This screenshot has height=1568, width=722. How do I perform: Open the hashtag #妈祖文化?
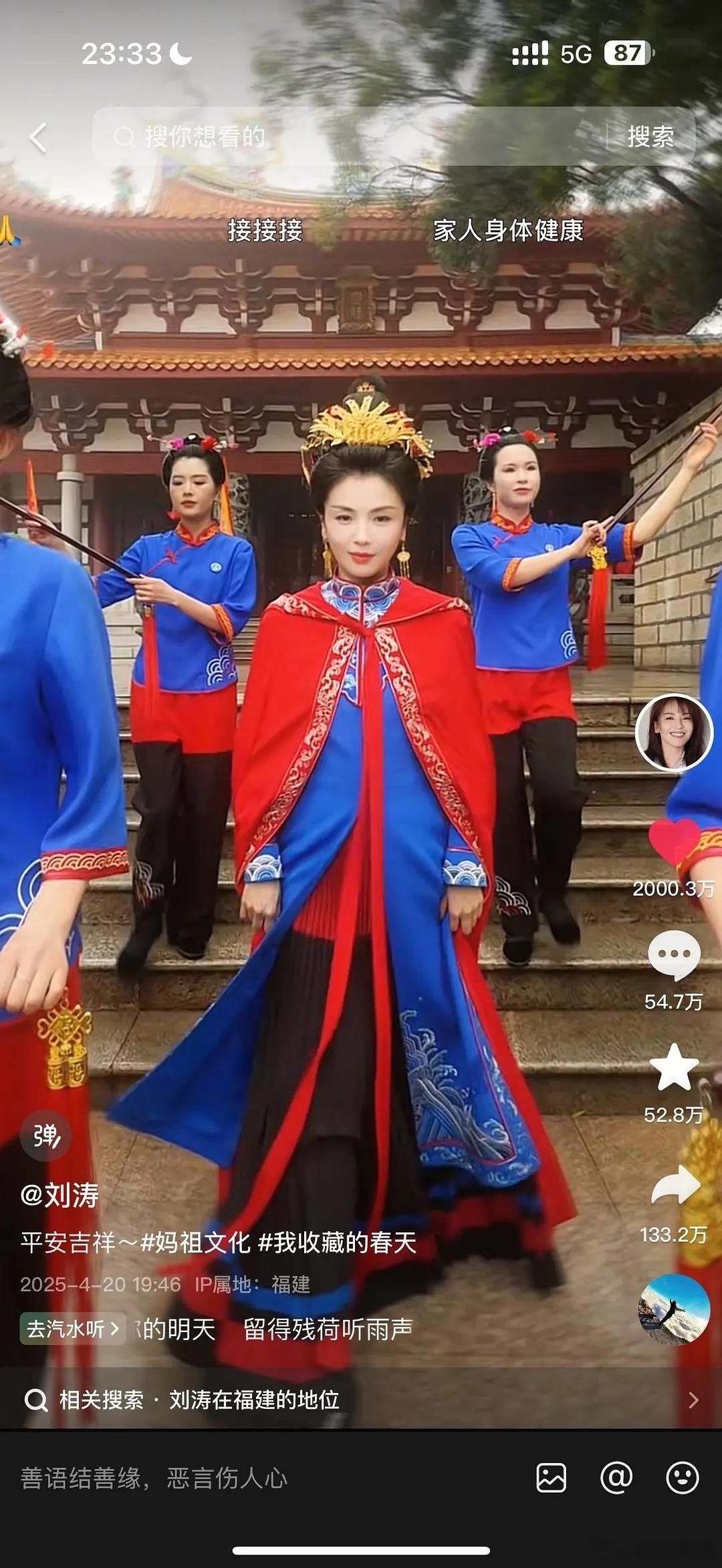(x=195, y=1243)
